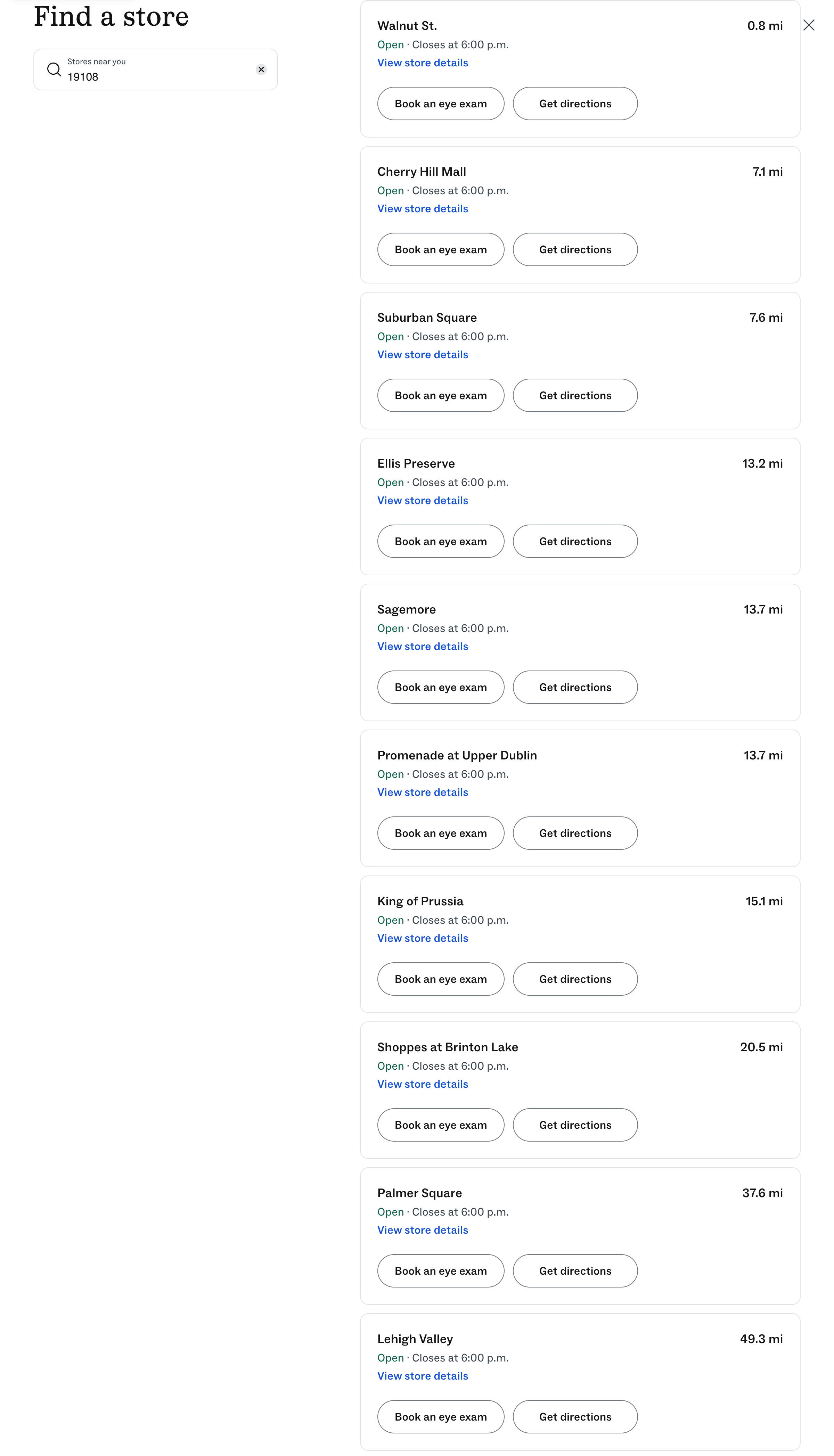The width and height of the screenshot is (834, 1456).
Task: Book an eye exam at Walnut St.
Action: pyautogui.click(x=440, y=104)
